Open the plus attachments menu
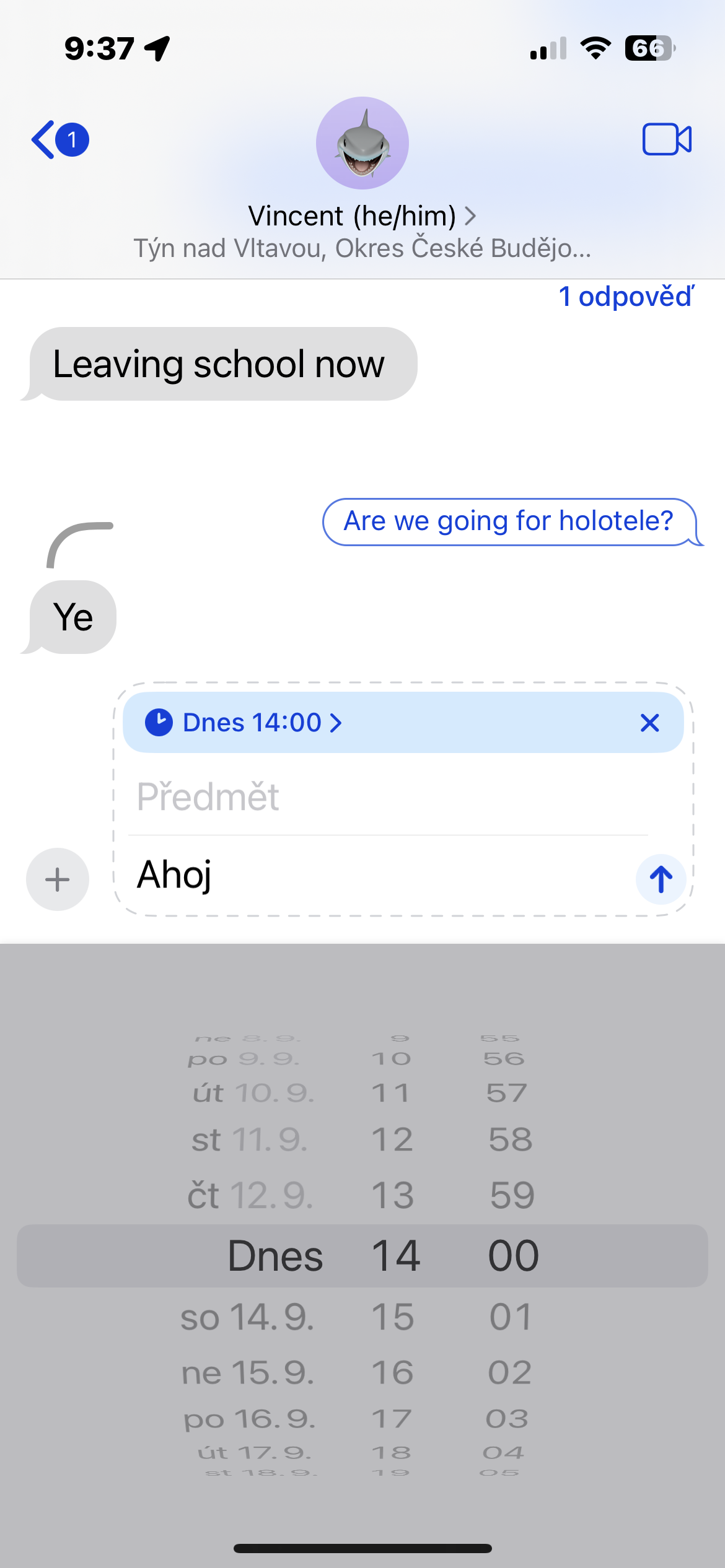Image resolution: width=725 pixels, height=1568 pixels. (x=58, y=879)
